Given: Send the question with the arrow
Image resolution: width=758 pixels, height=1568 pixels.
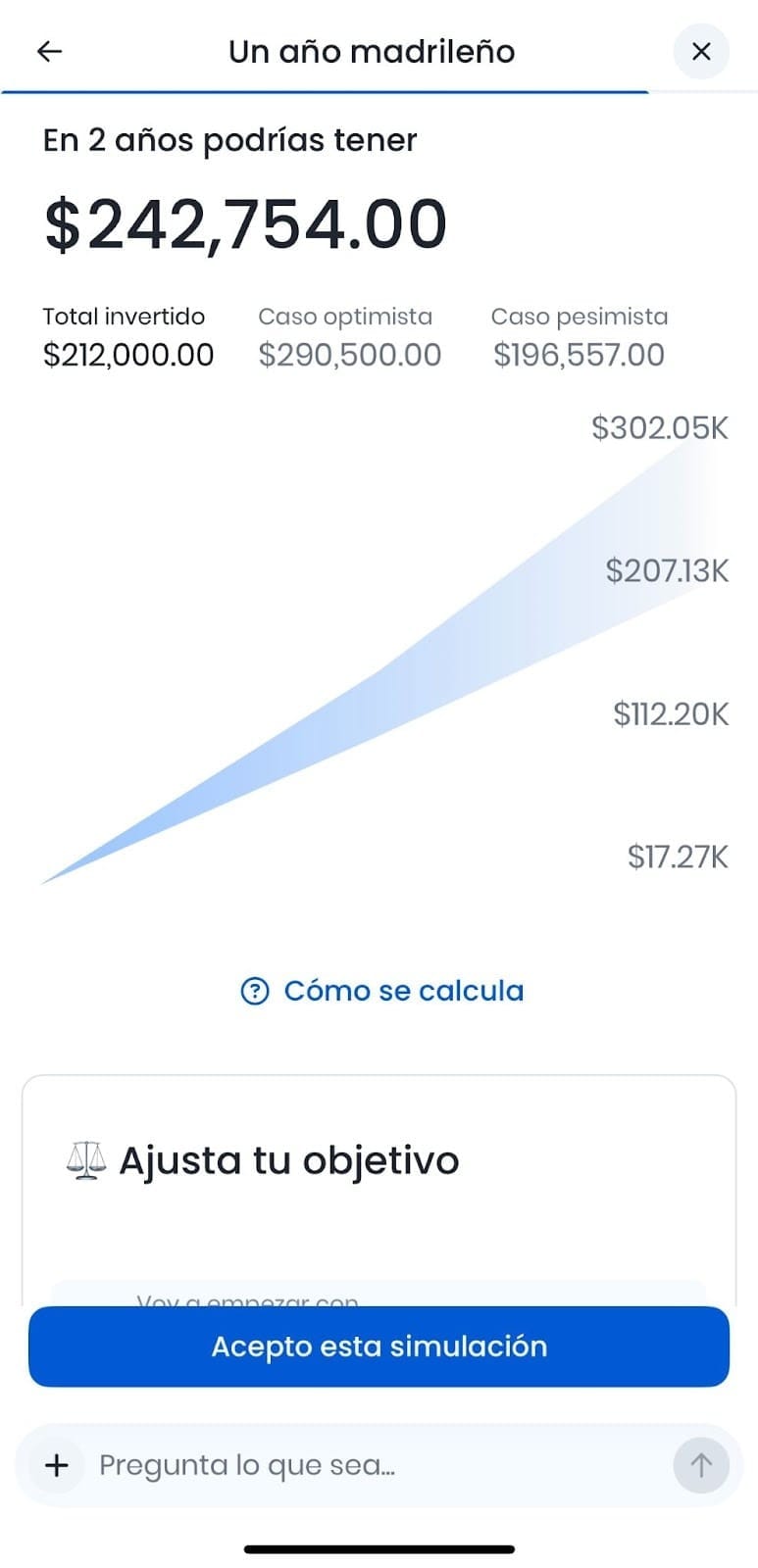Looking at the screenshot, I should (x=700, y=1465).
